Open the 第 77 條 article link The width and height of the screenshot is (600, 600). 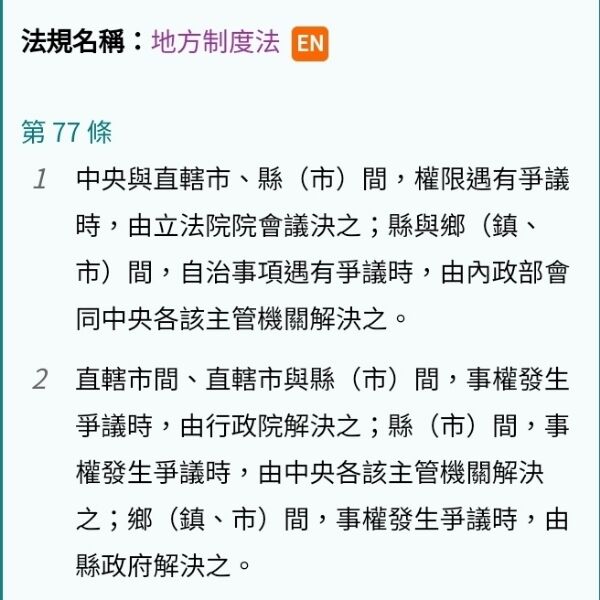(x=66, y=132)
